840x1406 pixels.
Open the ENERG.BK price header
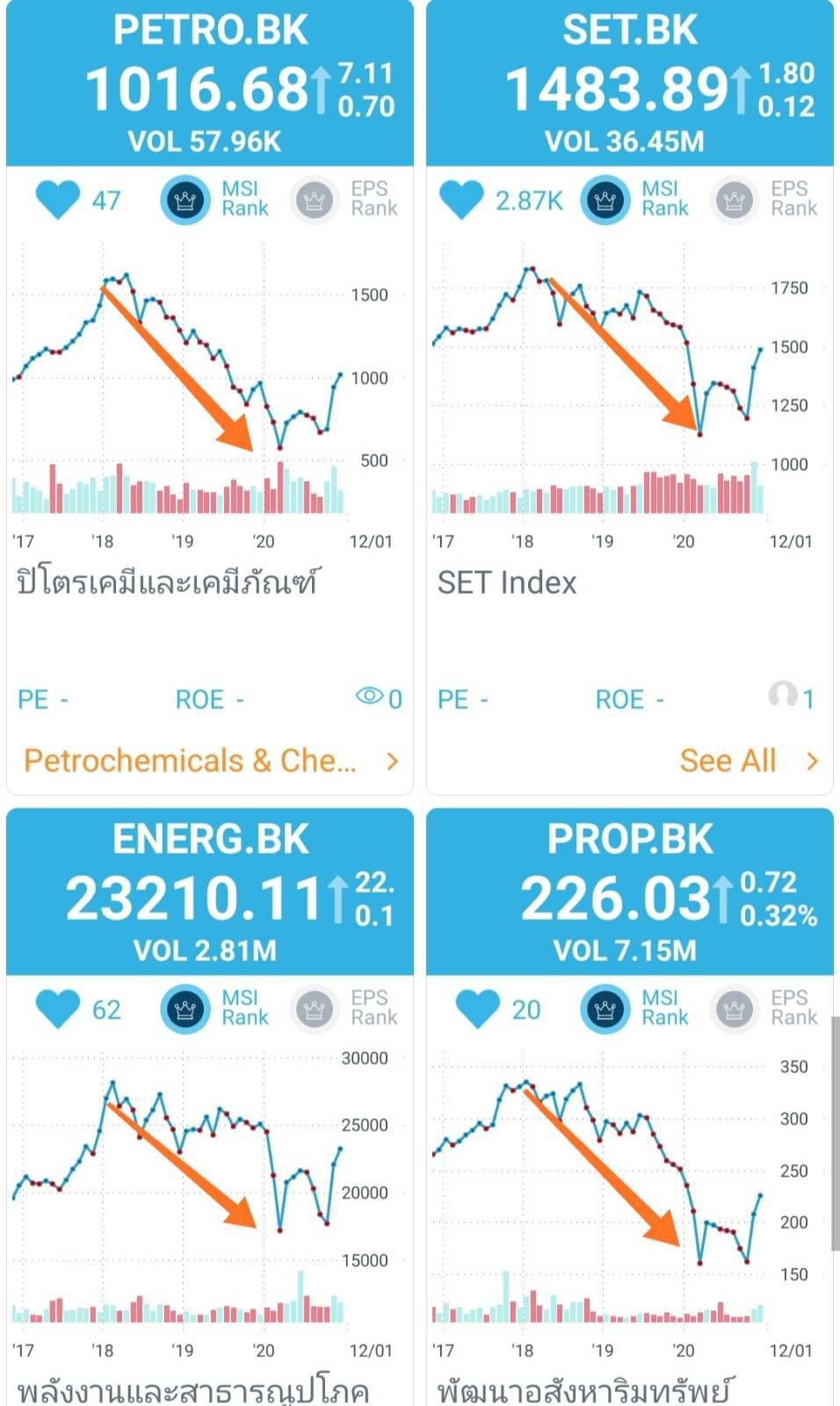[210, 894]
